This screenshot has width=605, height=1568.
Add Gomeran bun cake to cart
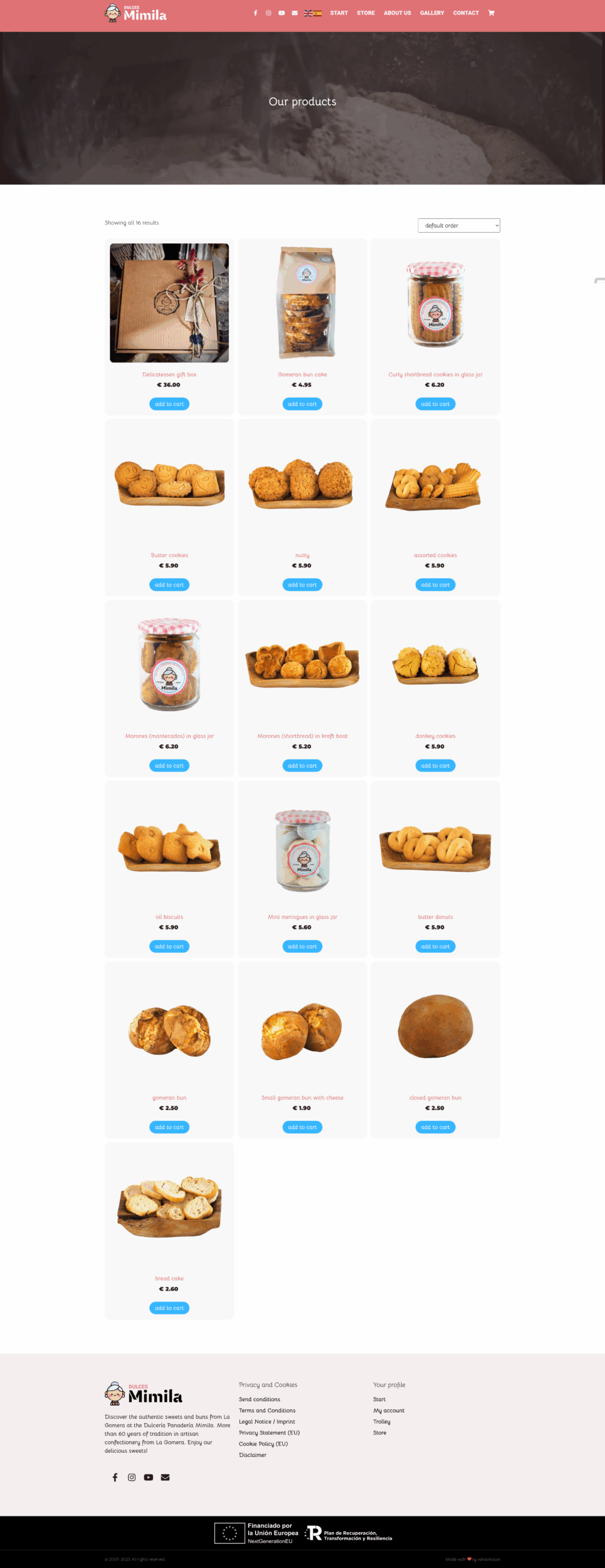pos(302,404)
